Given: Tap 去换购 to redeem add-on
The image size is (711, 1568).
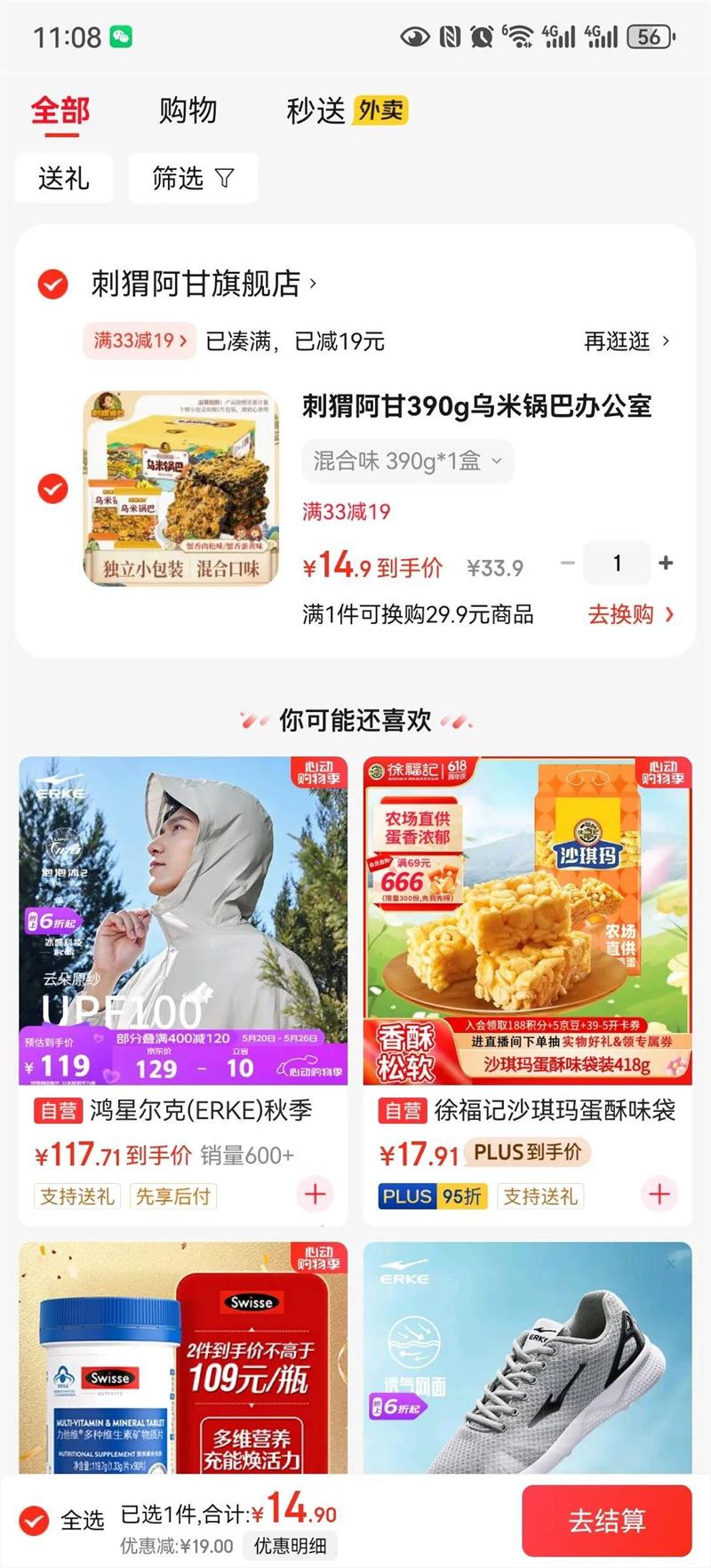Looking at the screenshot, I should (x=630, y=614).
